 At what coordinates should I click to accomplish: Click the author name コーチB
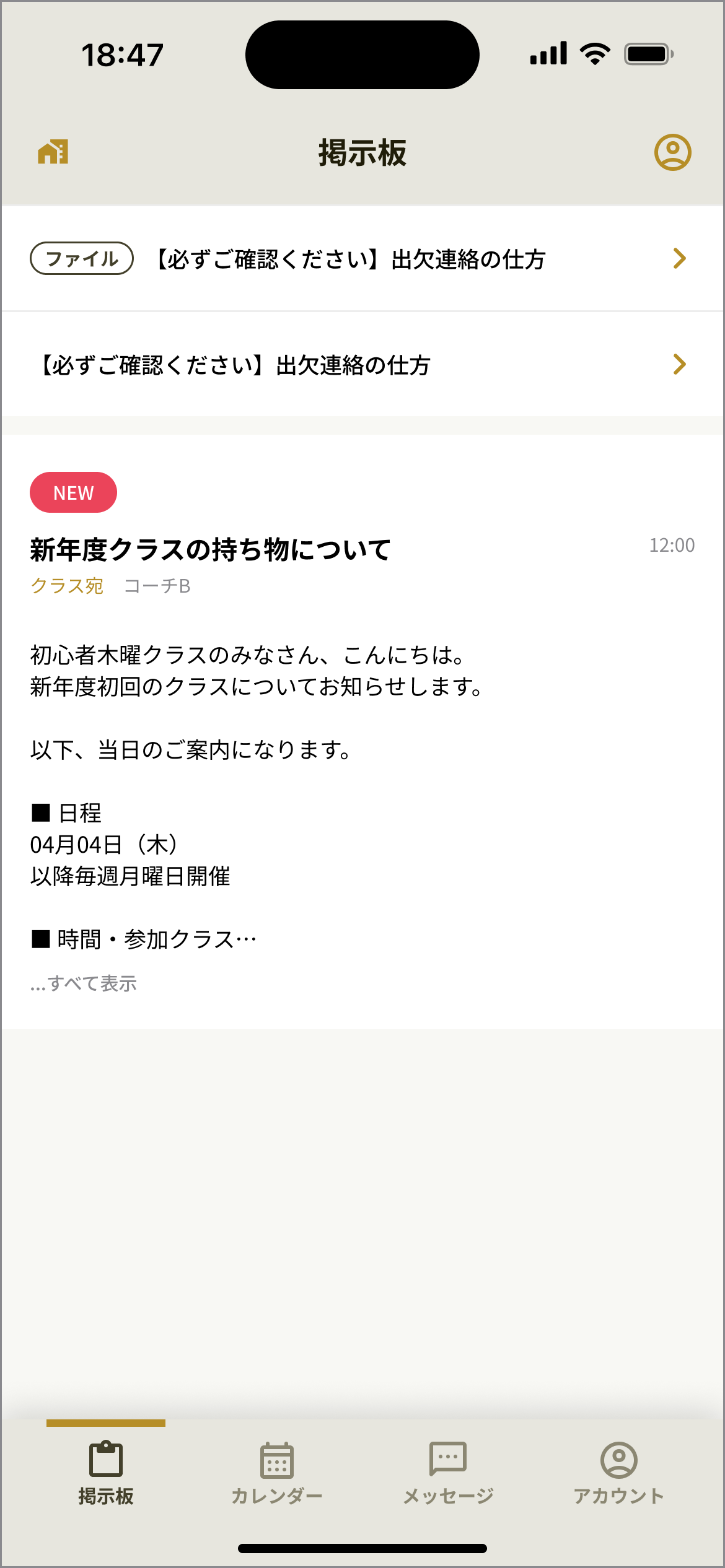(158, 586)
